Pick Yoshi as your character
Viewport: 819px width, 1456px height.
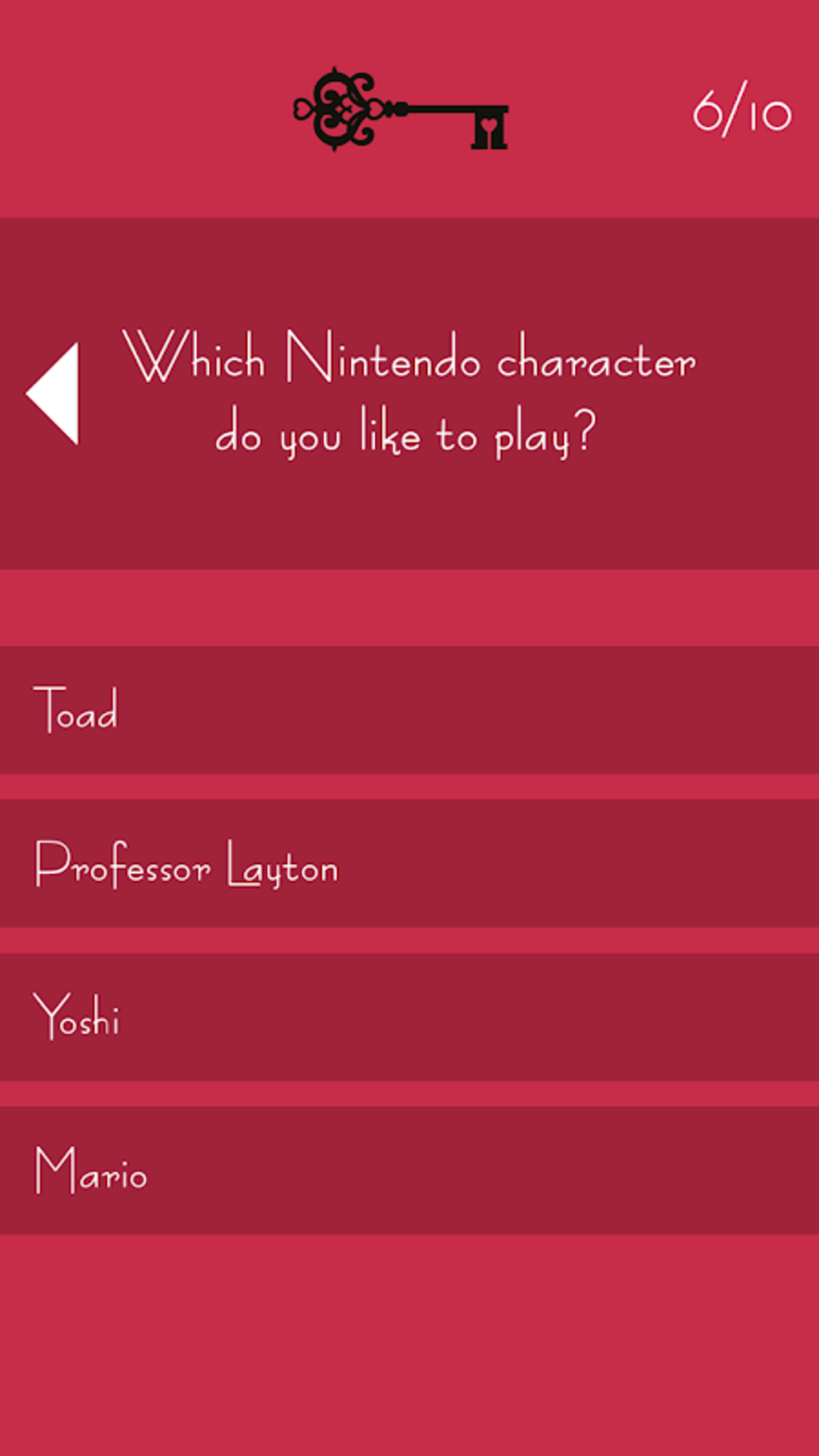coord(409,1017)
